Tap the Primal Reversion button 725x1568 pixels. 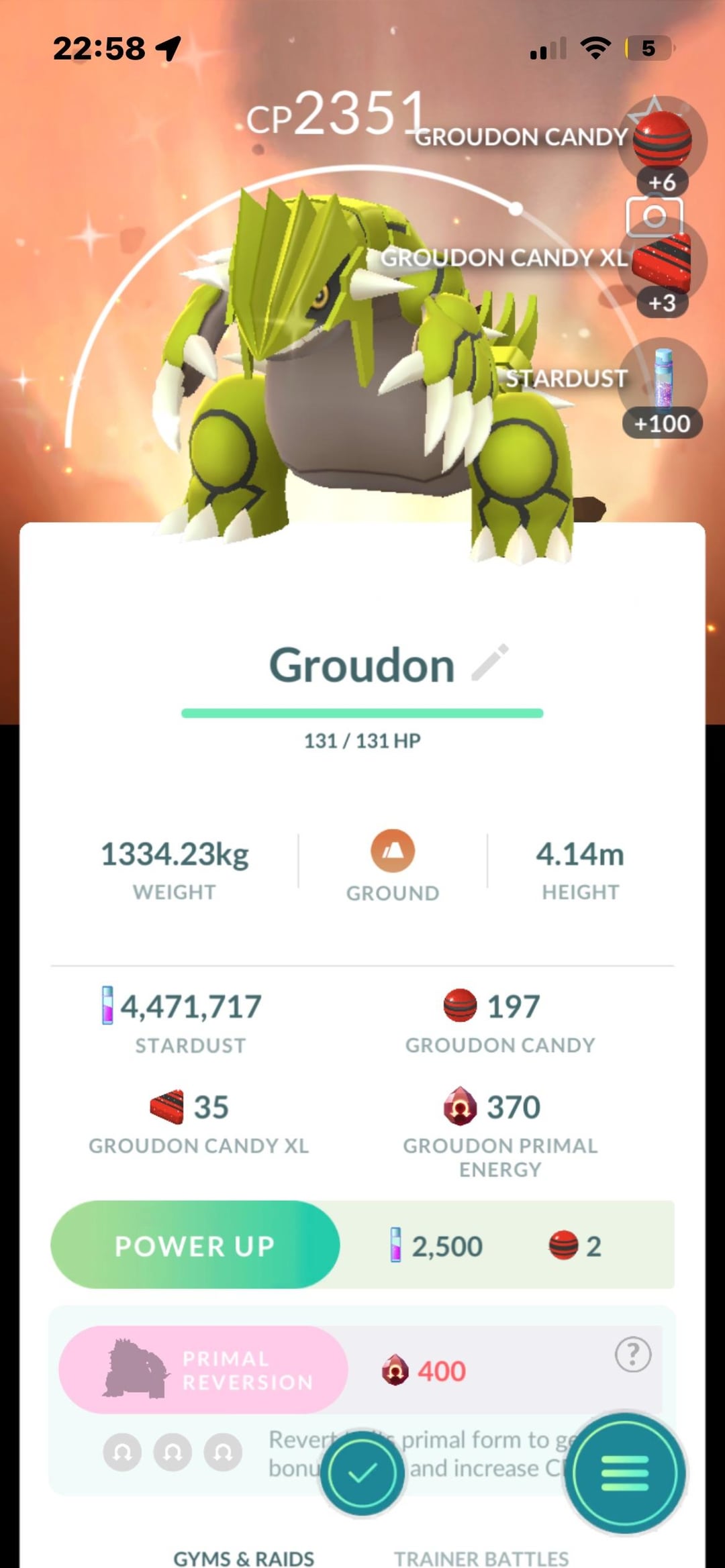(x=203, y=1370)
